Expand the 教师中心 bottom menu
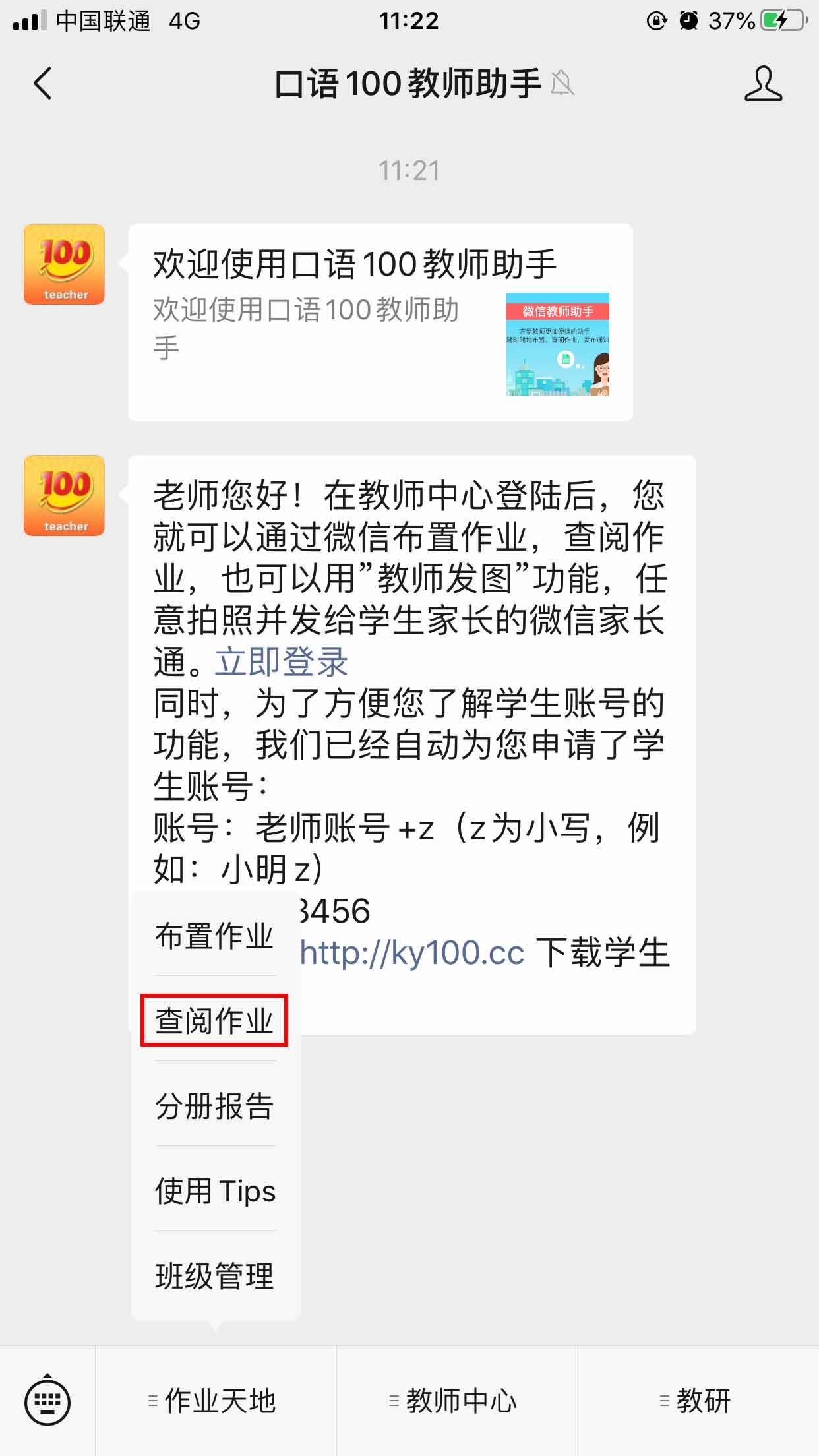 click(457, 1401)
